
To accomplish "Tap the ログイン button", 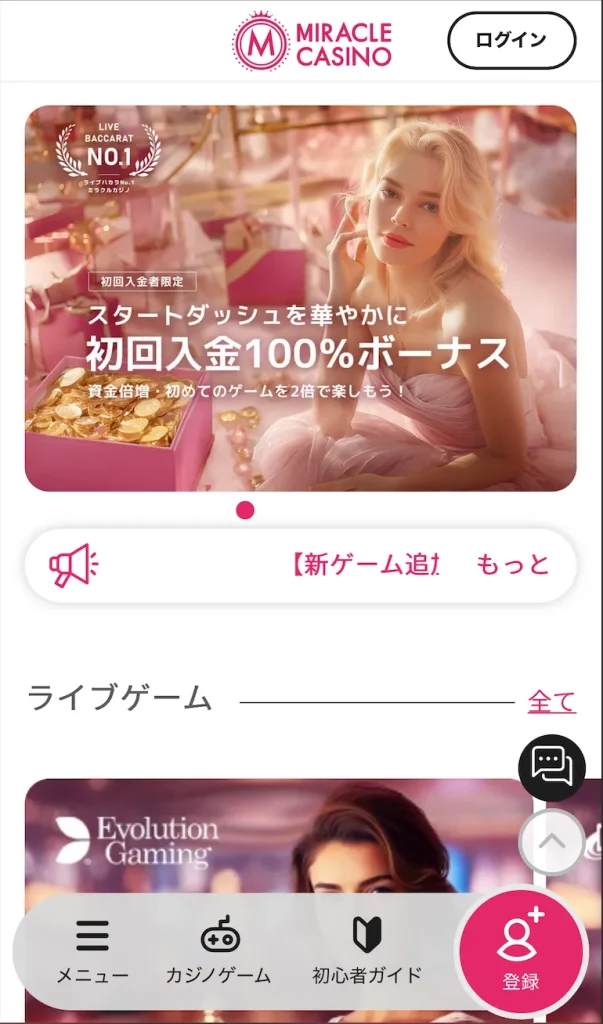I will pos(511,41).
